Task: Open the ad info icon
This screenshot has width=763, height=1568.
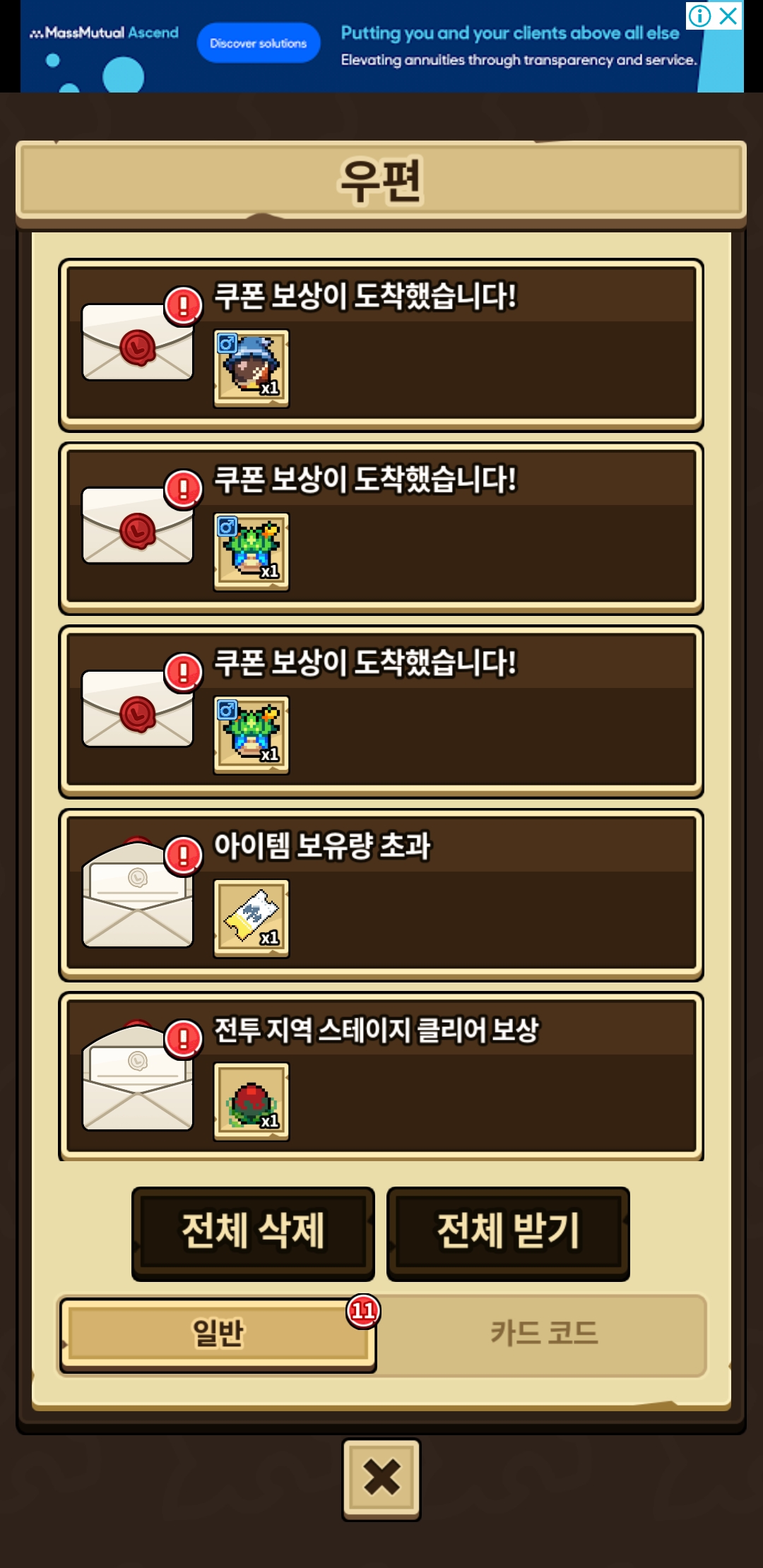Action: click(699, 16)
